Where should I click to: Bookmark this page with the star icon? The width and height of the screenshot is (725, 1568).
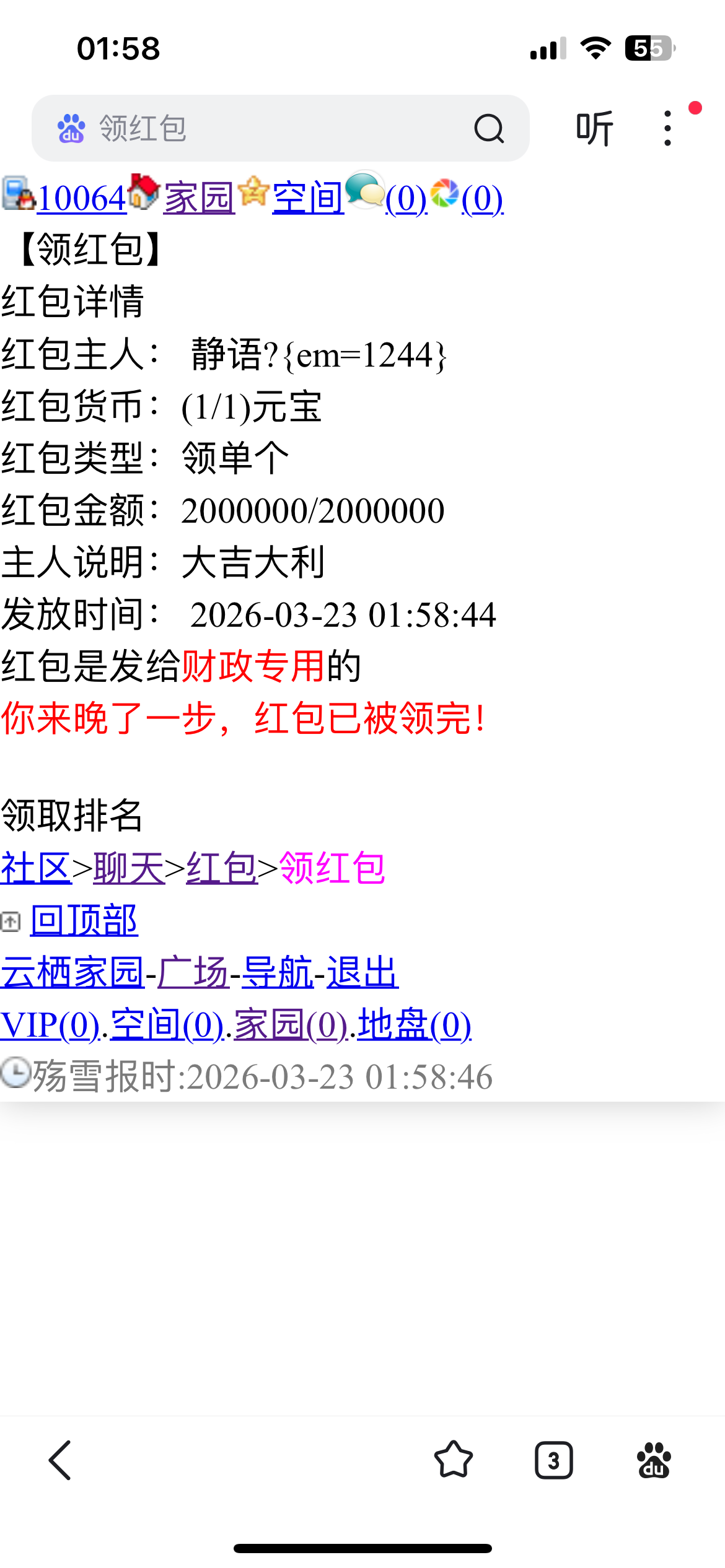coord(454,1460)
